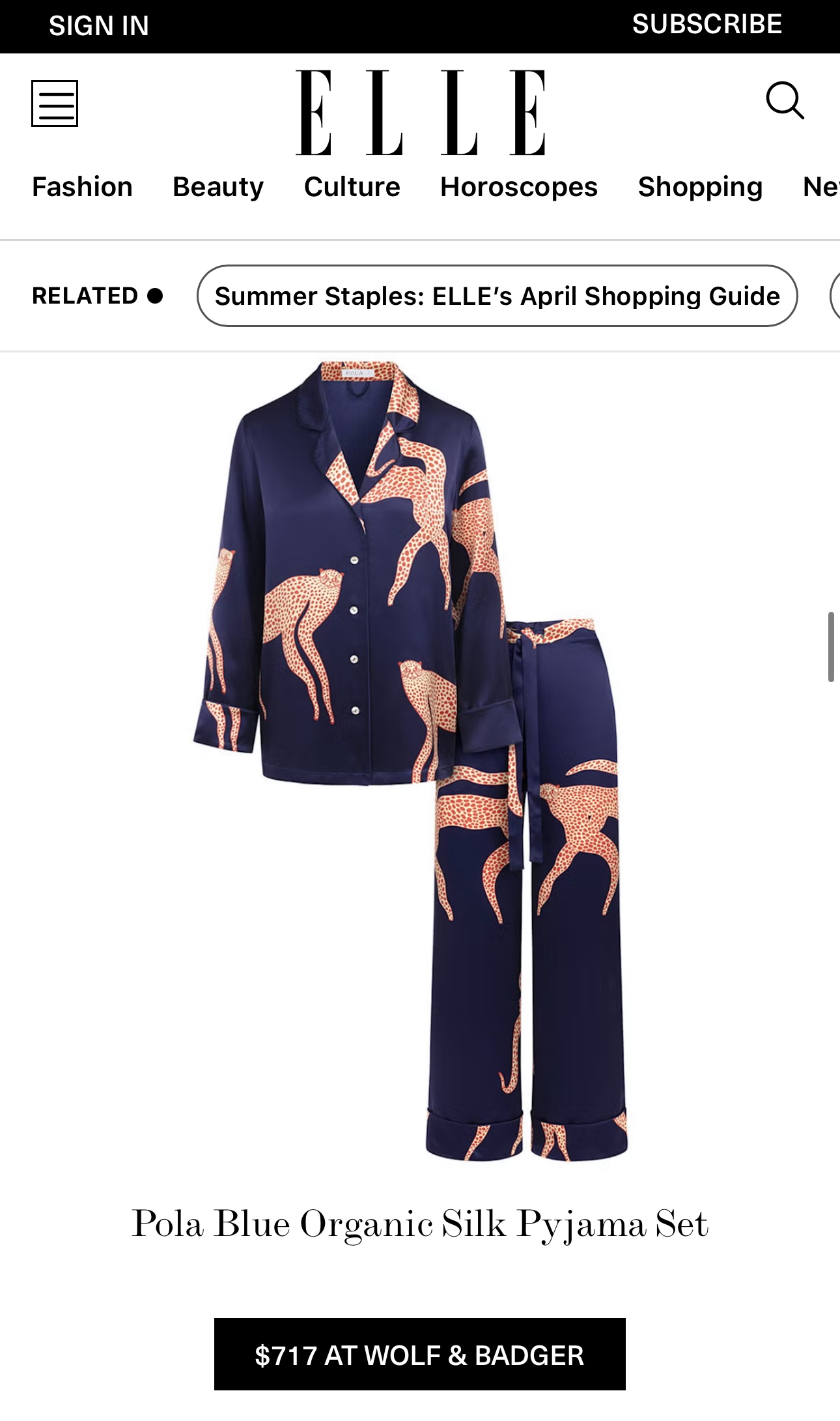Viewport: 840px width, 1421px height.
Task: Open the Beauty section
Action: click(x=218, y=187)
